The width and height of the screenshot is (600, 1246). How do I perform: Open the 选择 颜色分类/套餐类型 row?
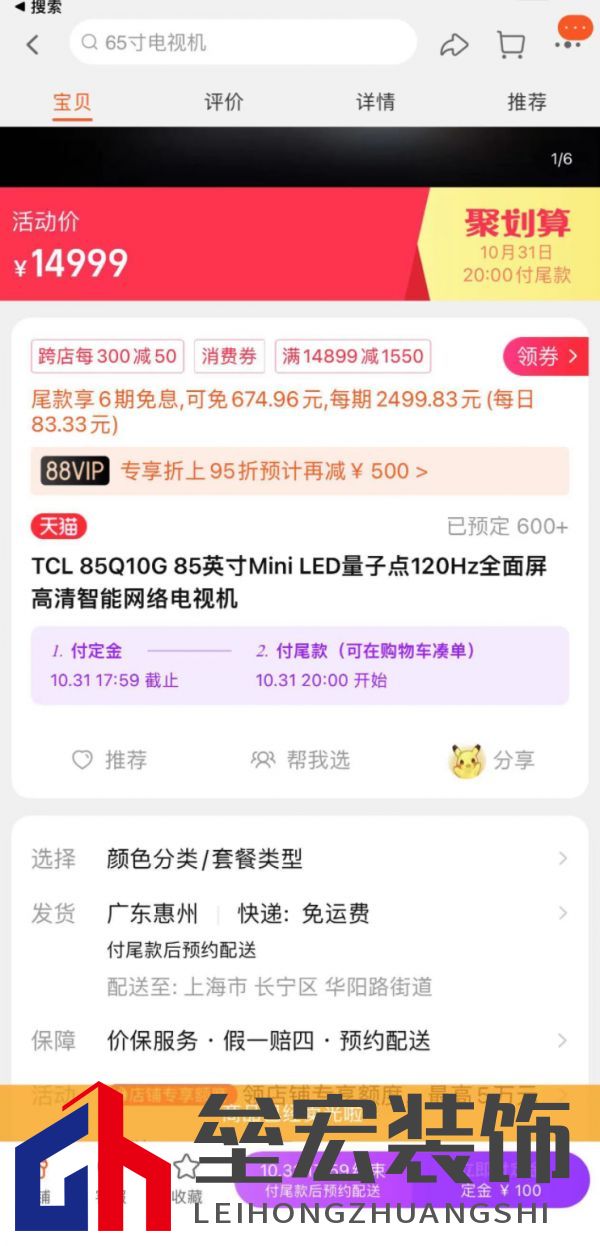coord(300,858)
